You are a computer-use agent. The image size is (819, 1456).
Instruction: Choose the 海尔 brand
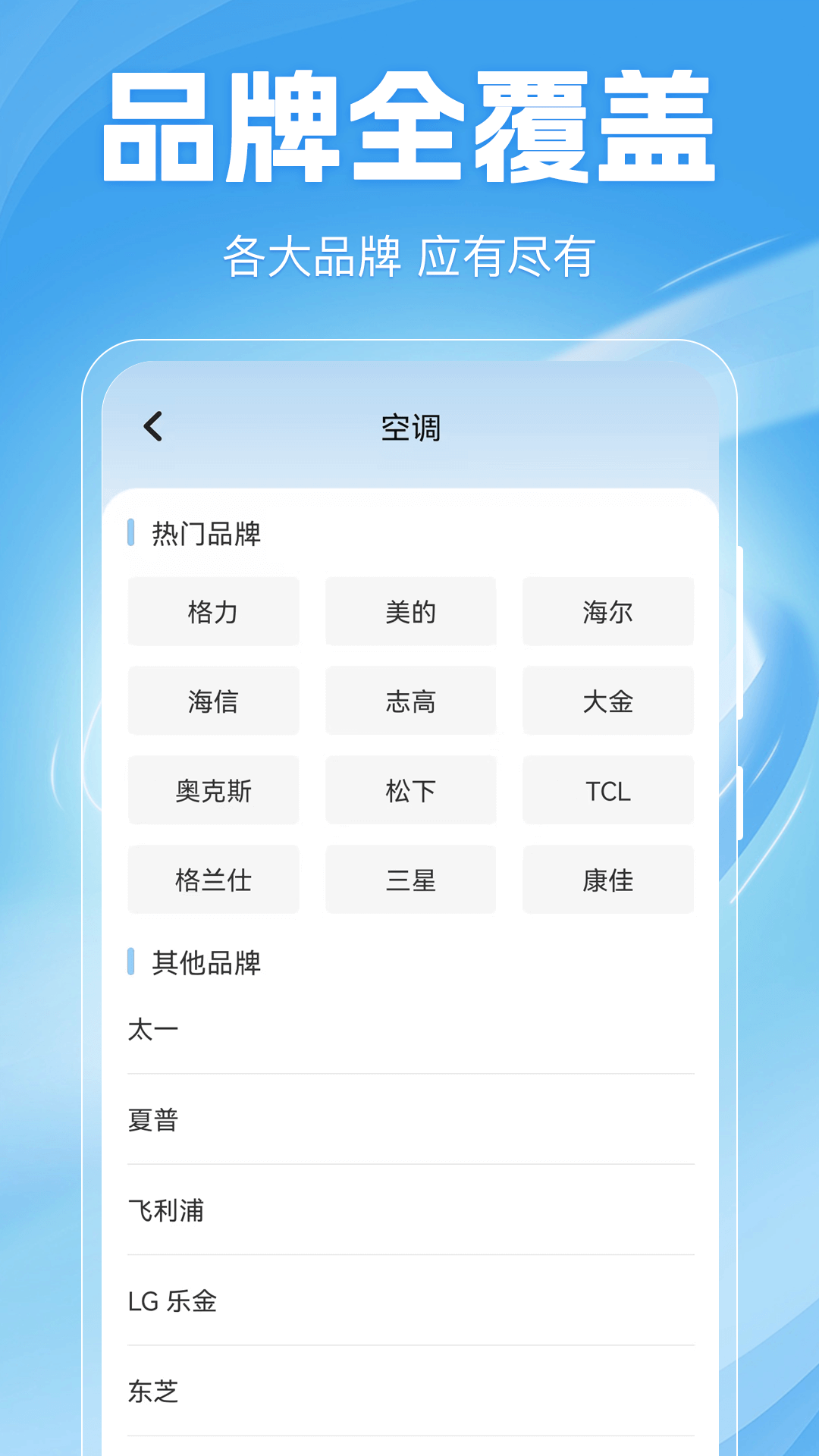click(x=607, y=612)
